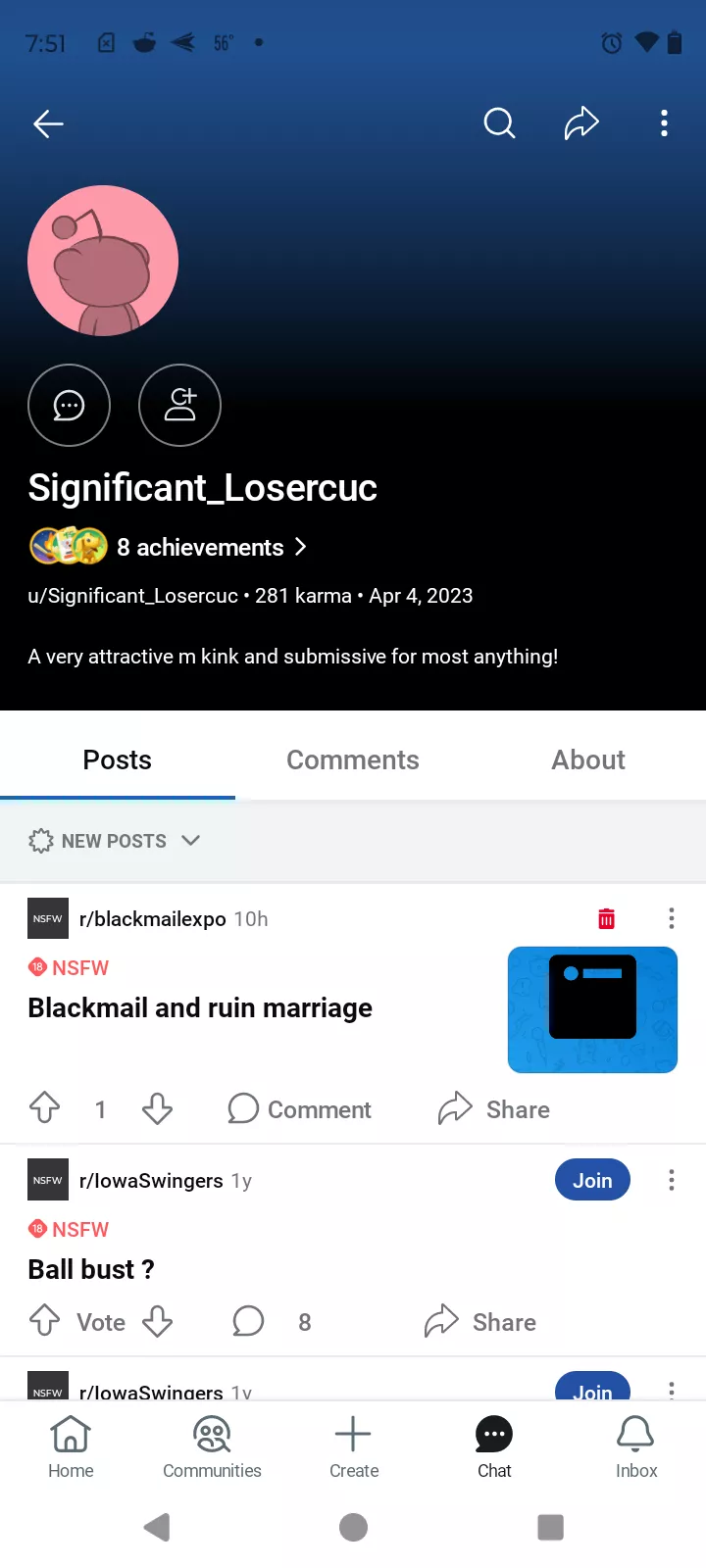Downvote the Ball bust post

coord(158,1321)
